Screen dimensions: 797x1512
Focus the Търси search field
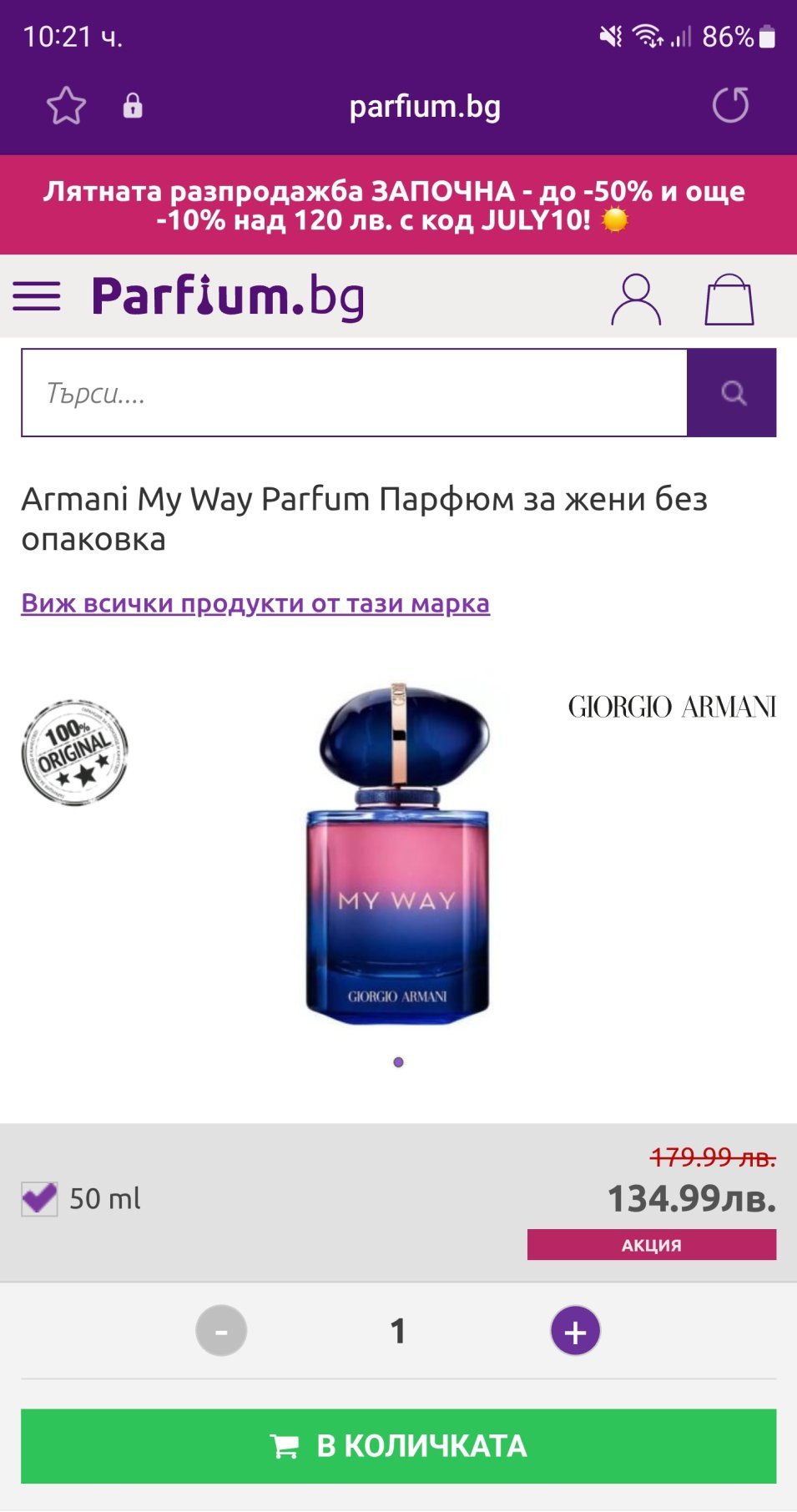[354, 393]
